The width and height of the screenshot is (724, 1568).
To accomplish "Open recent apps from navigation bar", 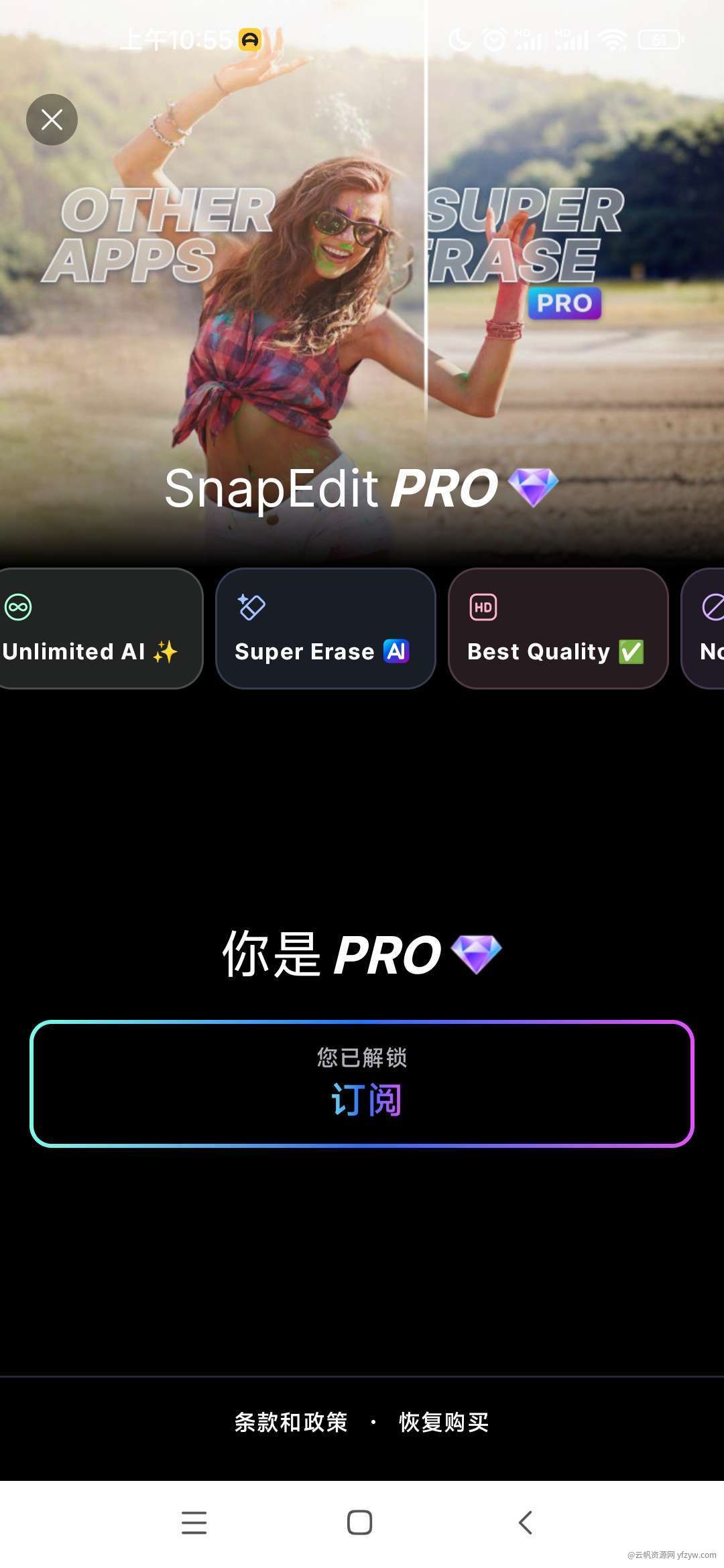I will coord(194,1522).
